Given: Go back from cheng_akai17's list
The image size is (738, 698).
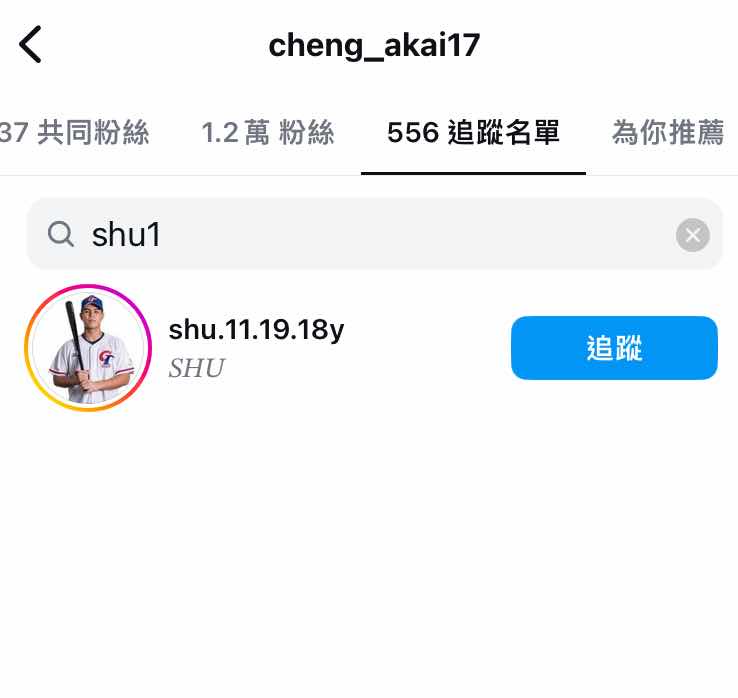Looking at the screenshot, I should click(x=31, y=45).
